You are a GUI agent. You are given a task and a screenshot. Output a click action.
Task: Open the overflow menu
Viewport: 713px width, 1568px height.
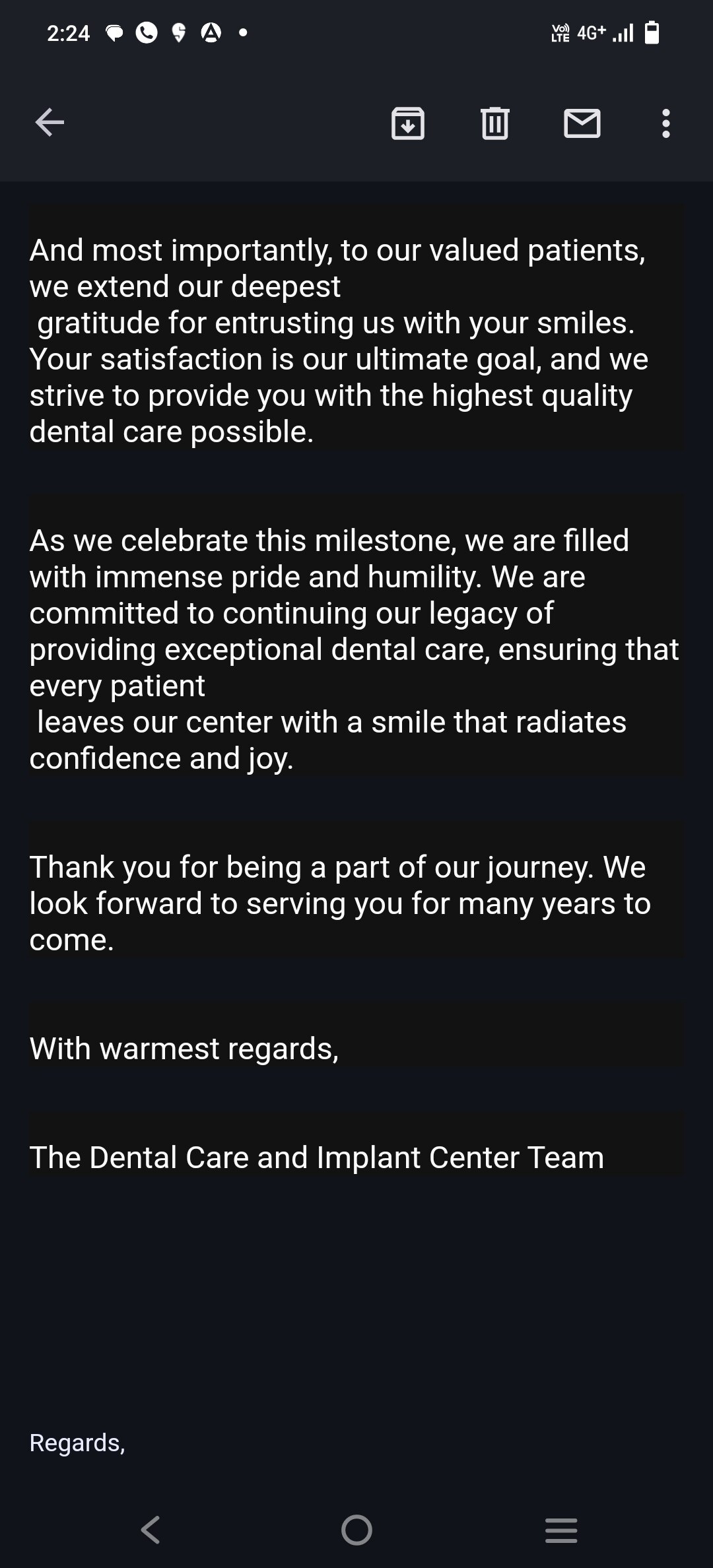coord(666,123)
